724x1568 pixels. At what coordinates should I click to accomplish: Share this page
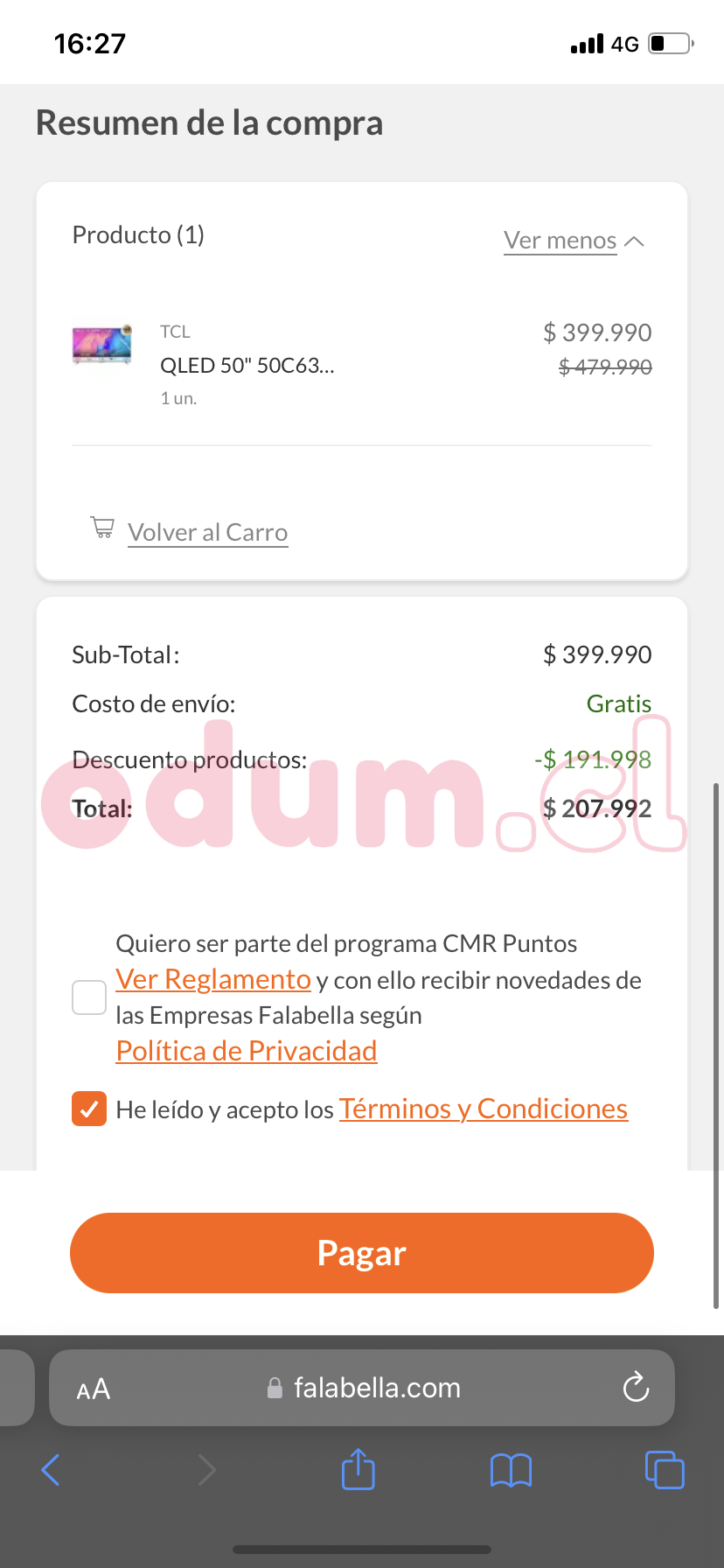point(358,1469)
